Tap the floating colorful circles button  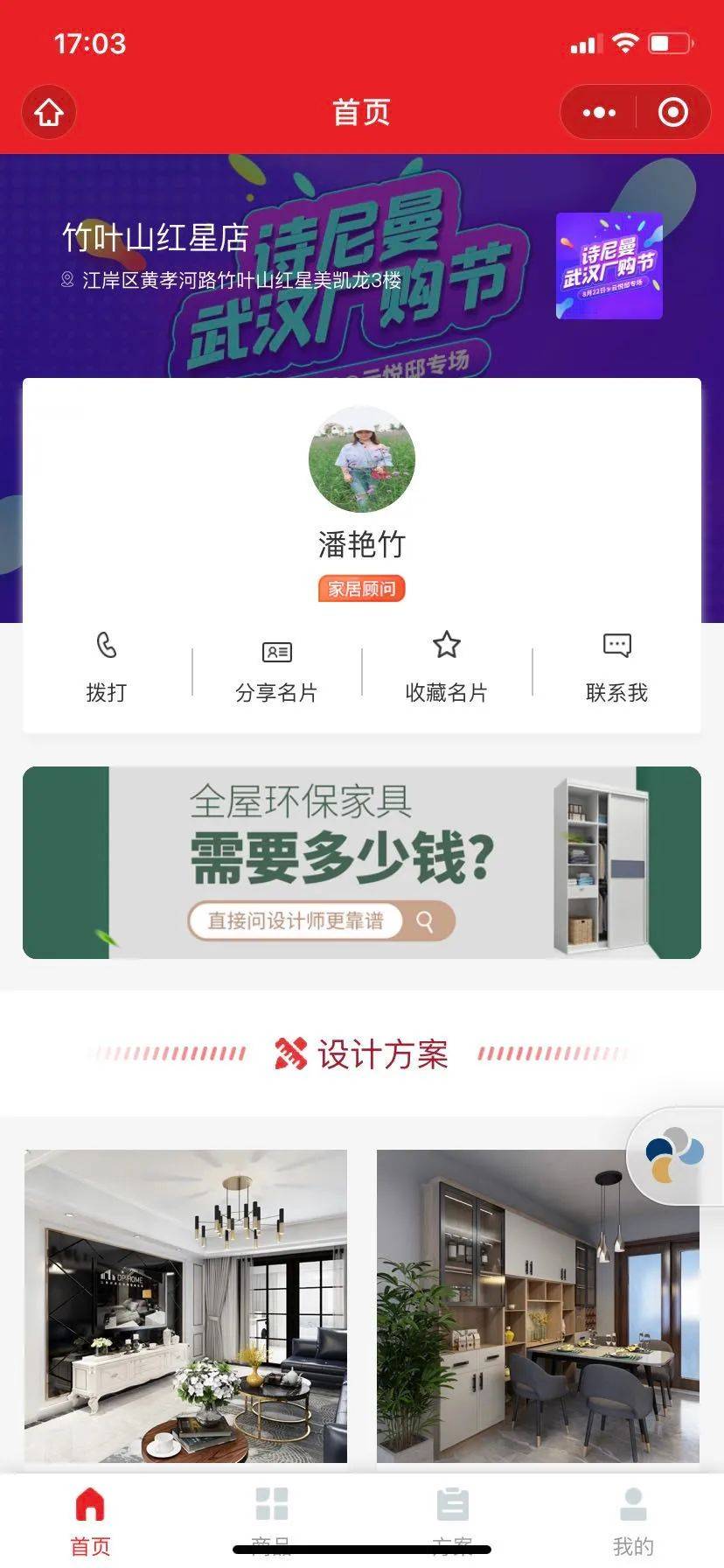[x=674, y=1155]
